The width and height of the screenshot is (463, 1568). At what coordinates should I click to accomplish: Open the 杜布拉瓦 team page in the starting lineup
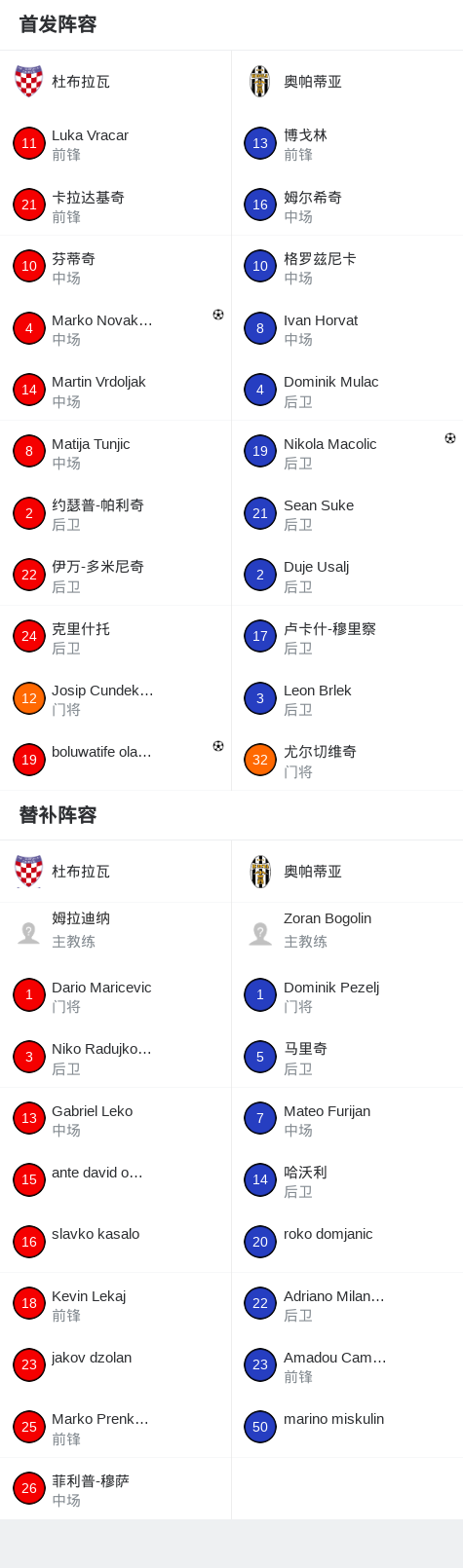115,82
